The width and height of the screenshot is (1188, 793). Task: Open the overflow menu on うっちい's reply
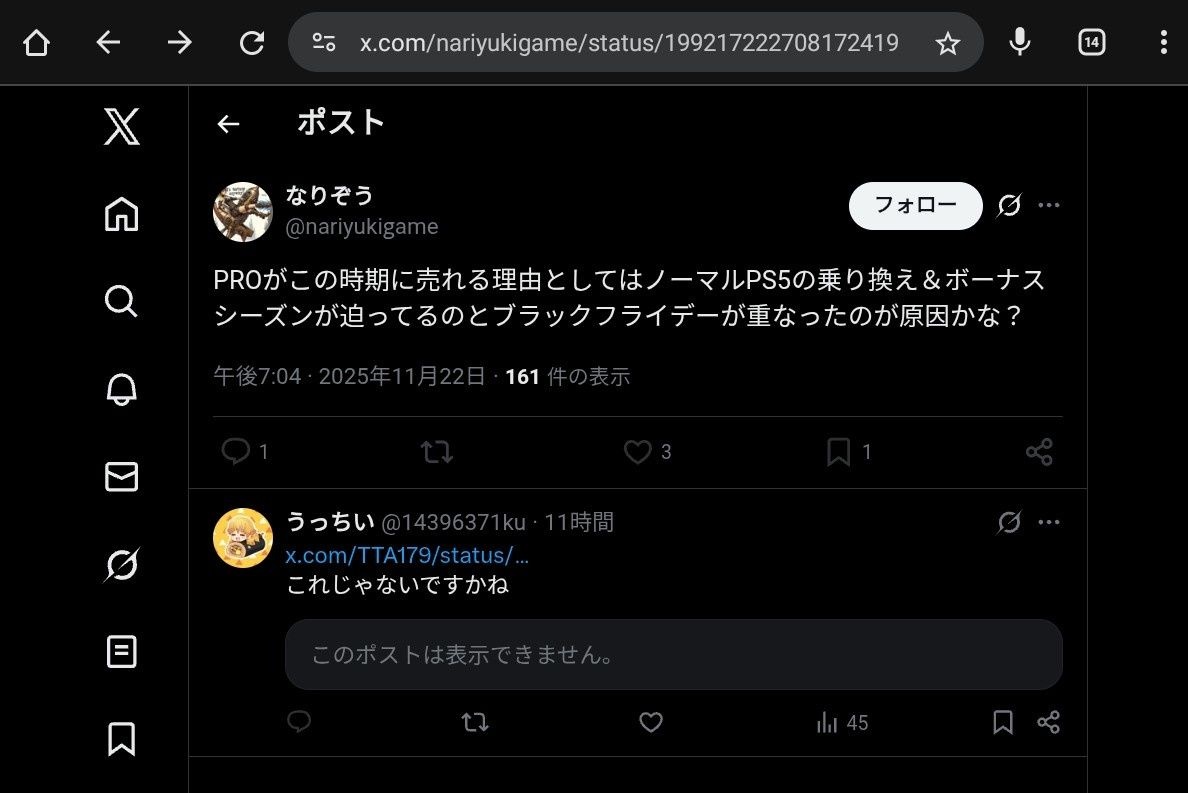tap(1048, 522)
